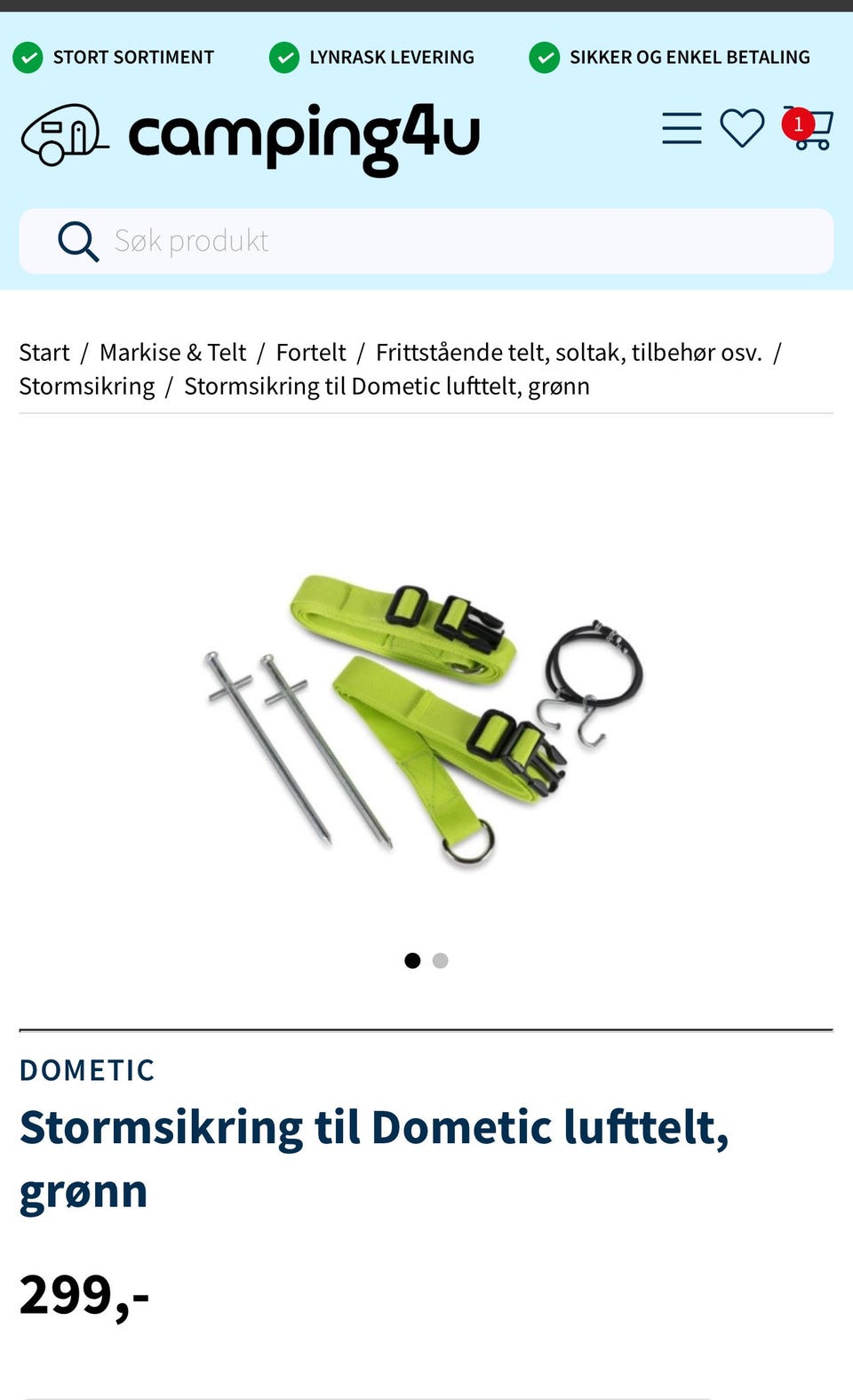Open the Start breadcrumb link

click(x=44, y=352)
